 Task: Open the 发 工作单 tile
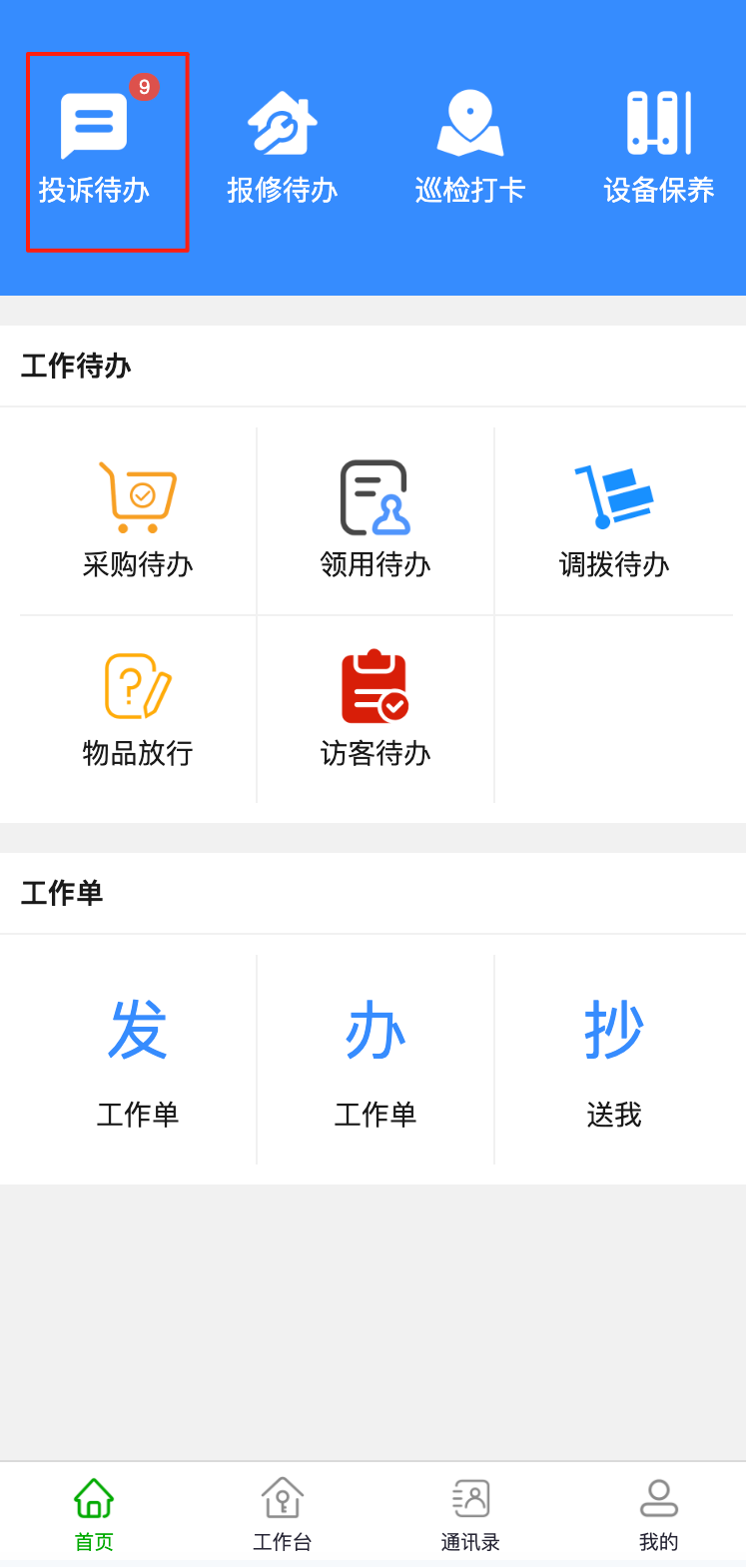(138, 1061)
